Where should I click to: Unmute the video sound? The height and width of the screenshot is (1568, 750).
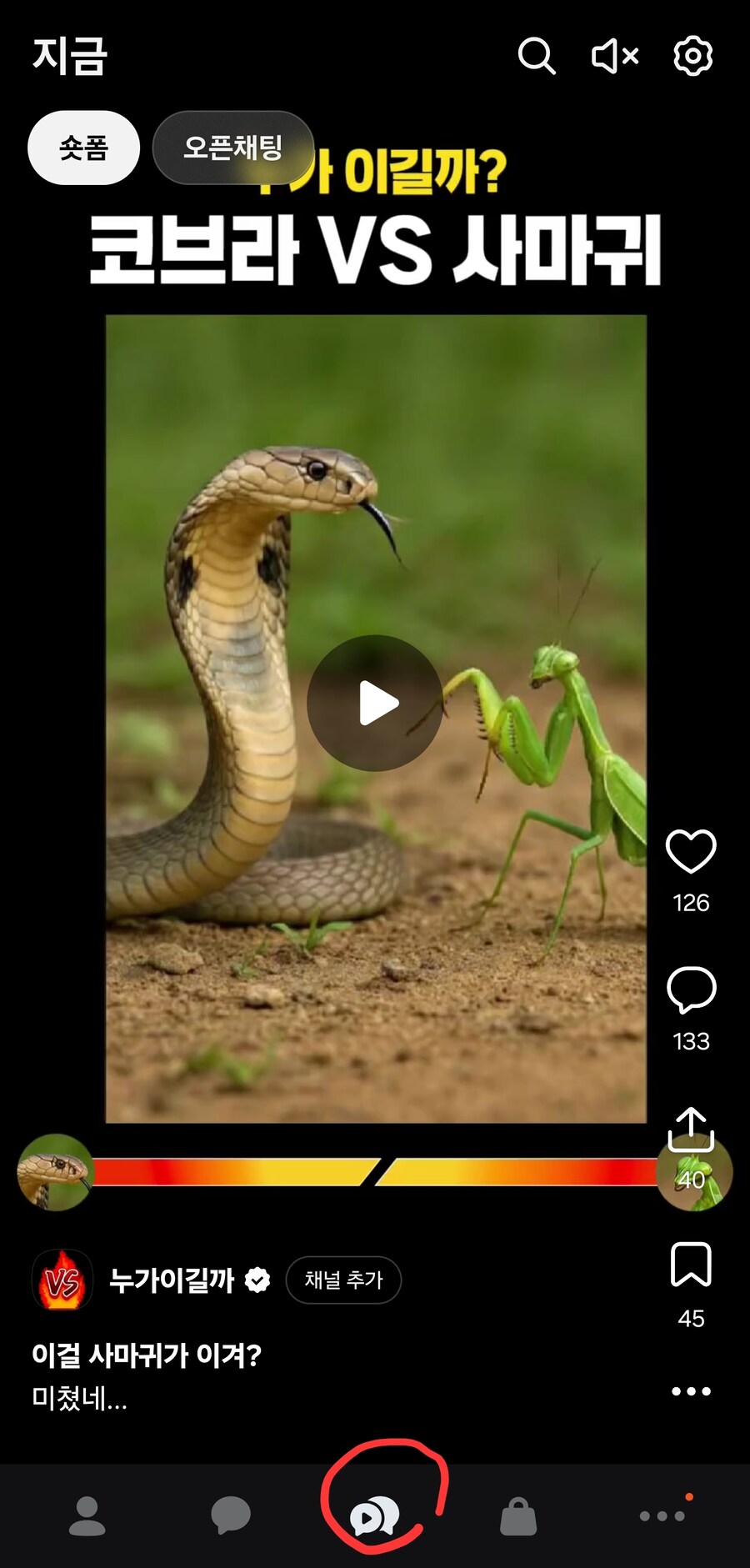615,57
